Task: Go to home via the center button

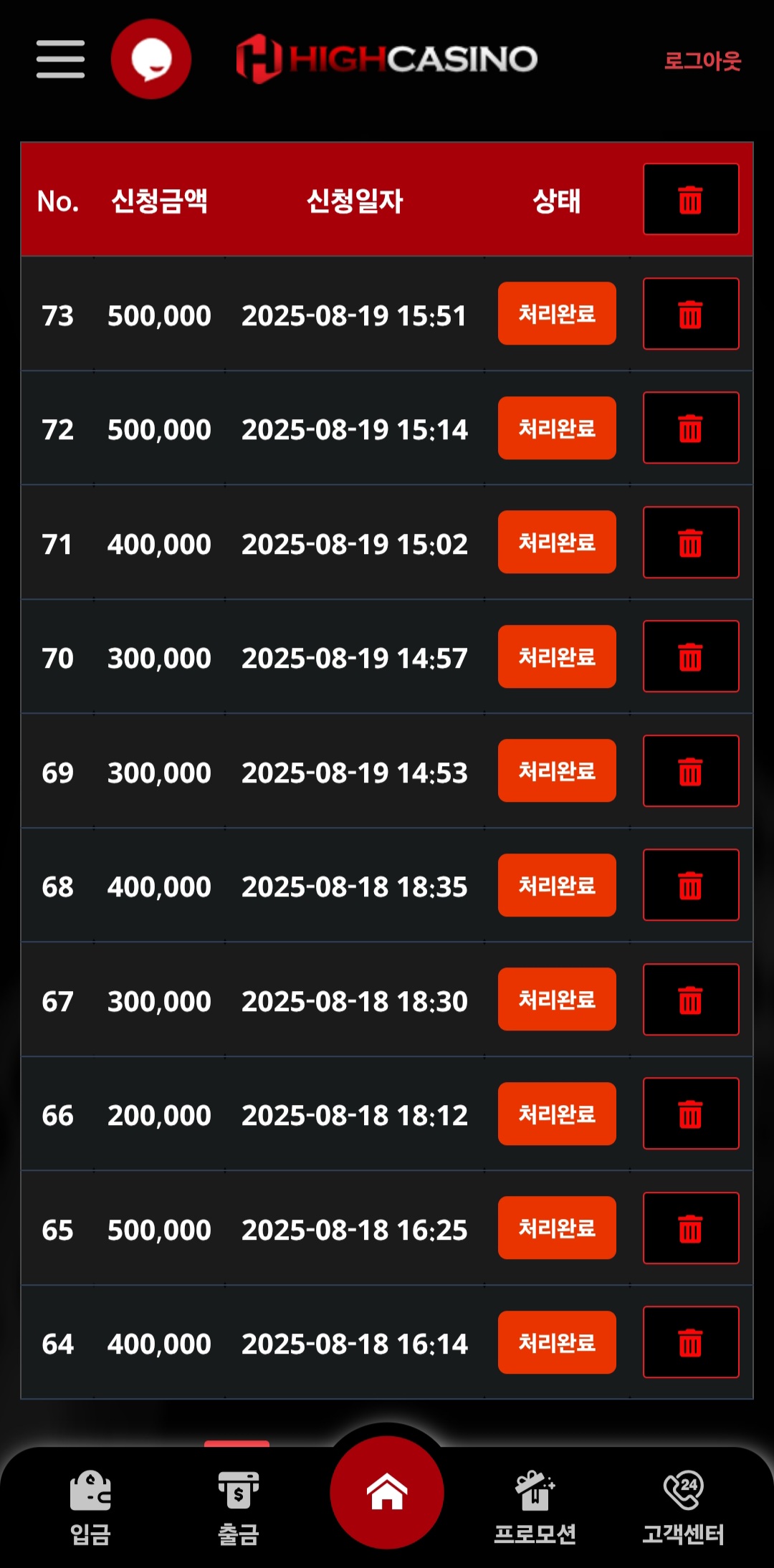Action: [387, 1492]
